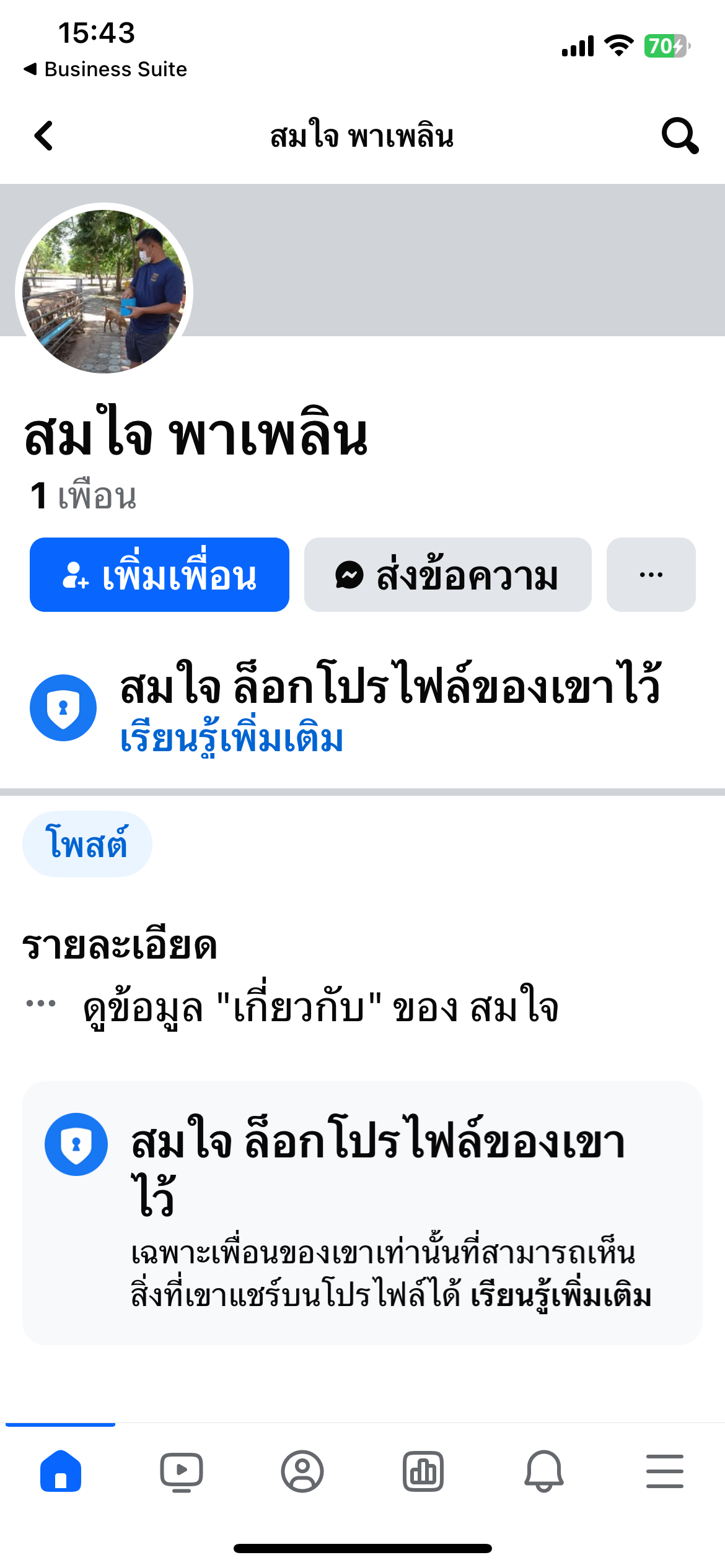Open the 1 เพื่อน friends list
Viewport: 725px width, 1568px height.
click(84, 496)
